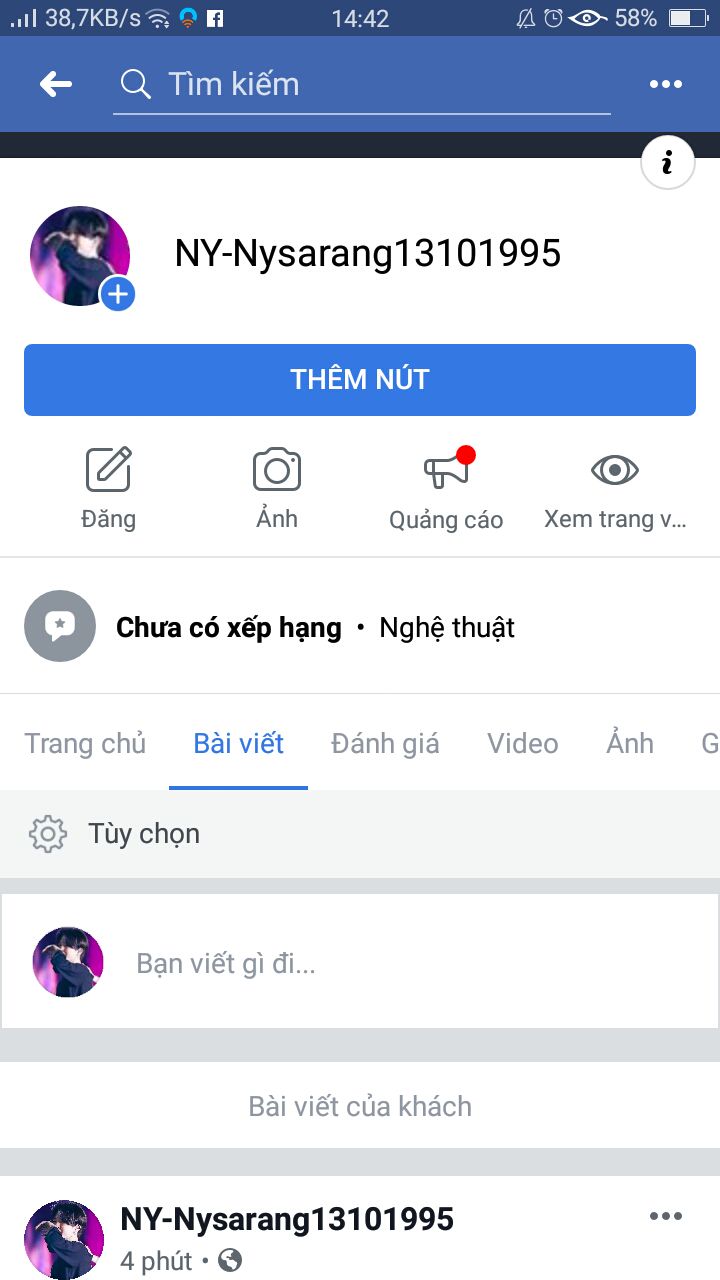This screenshot has height=1280, width=720.
Task: Add a photo with Ảnh shortcut
Action: click(277, 487)
